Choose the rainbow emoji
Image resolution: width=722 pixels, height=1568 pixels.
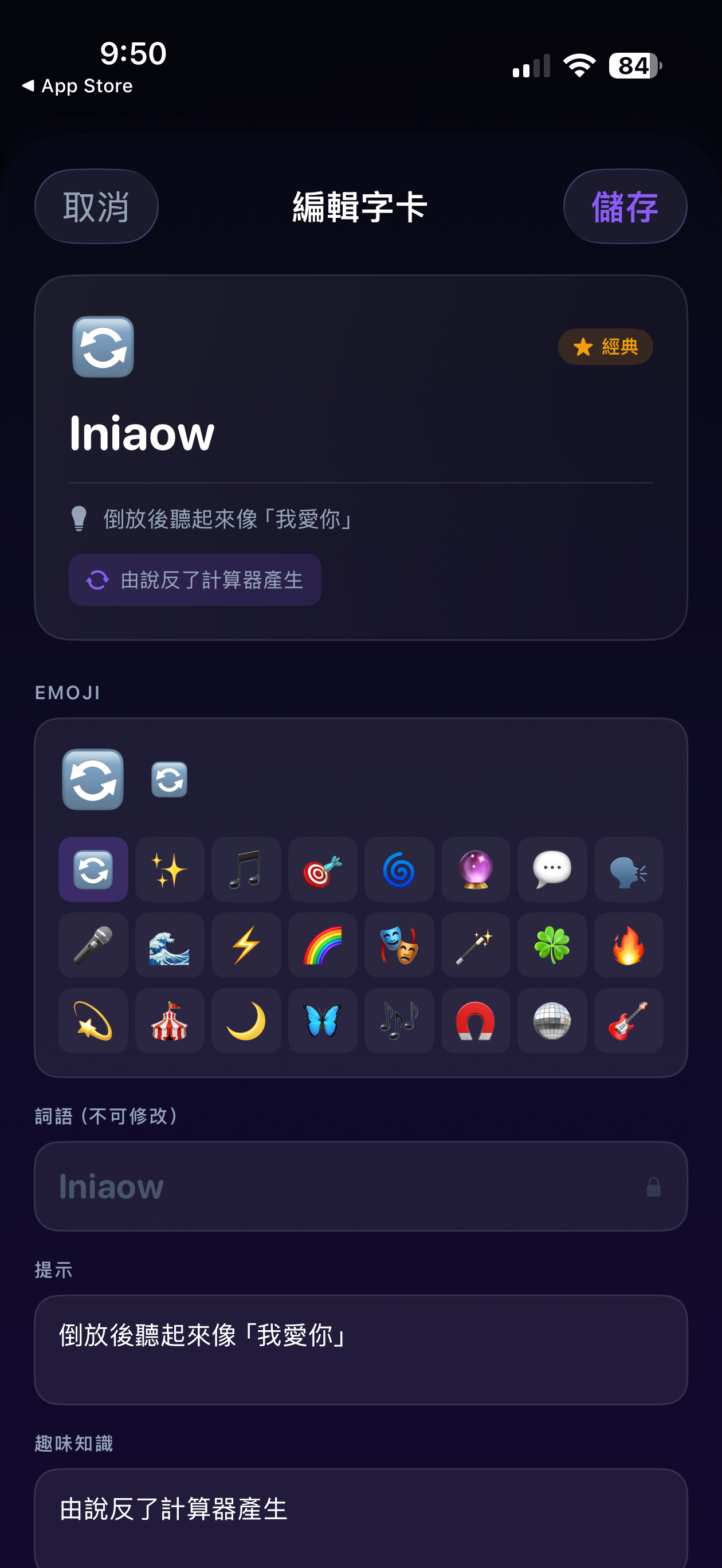(x=323, y=945)
